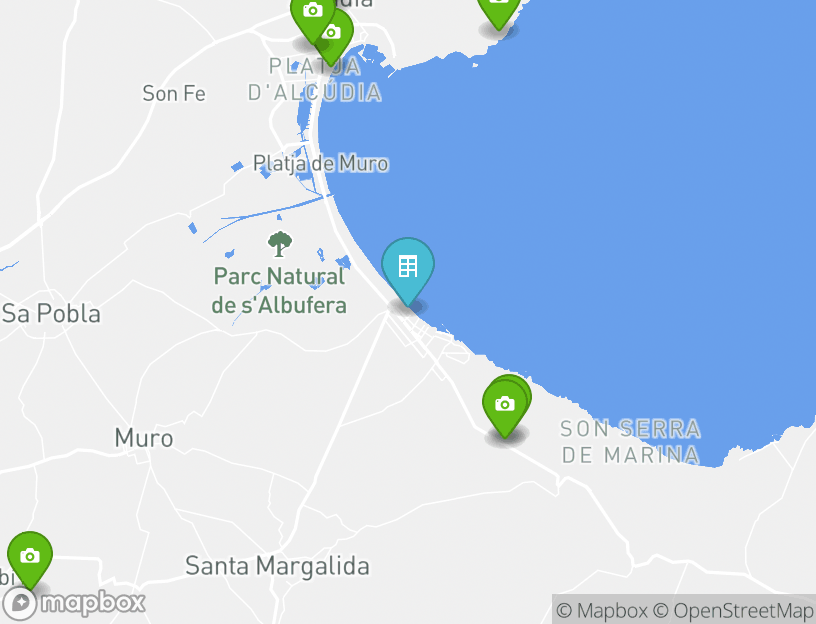Open the camera marker above Platja d'Alcudia
816x624 pixels.
coord(331,33)
